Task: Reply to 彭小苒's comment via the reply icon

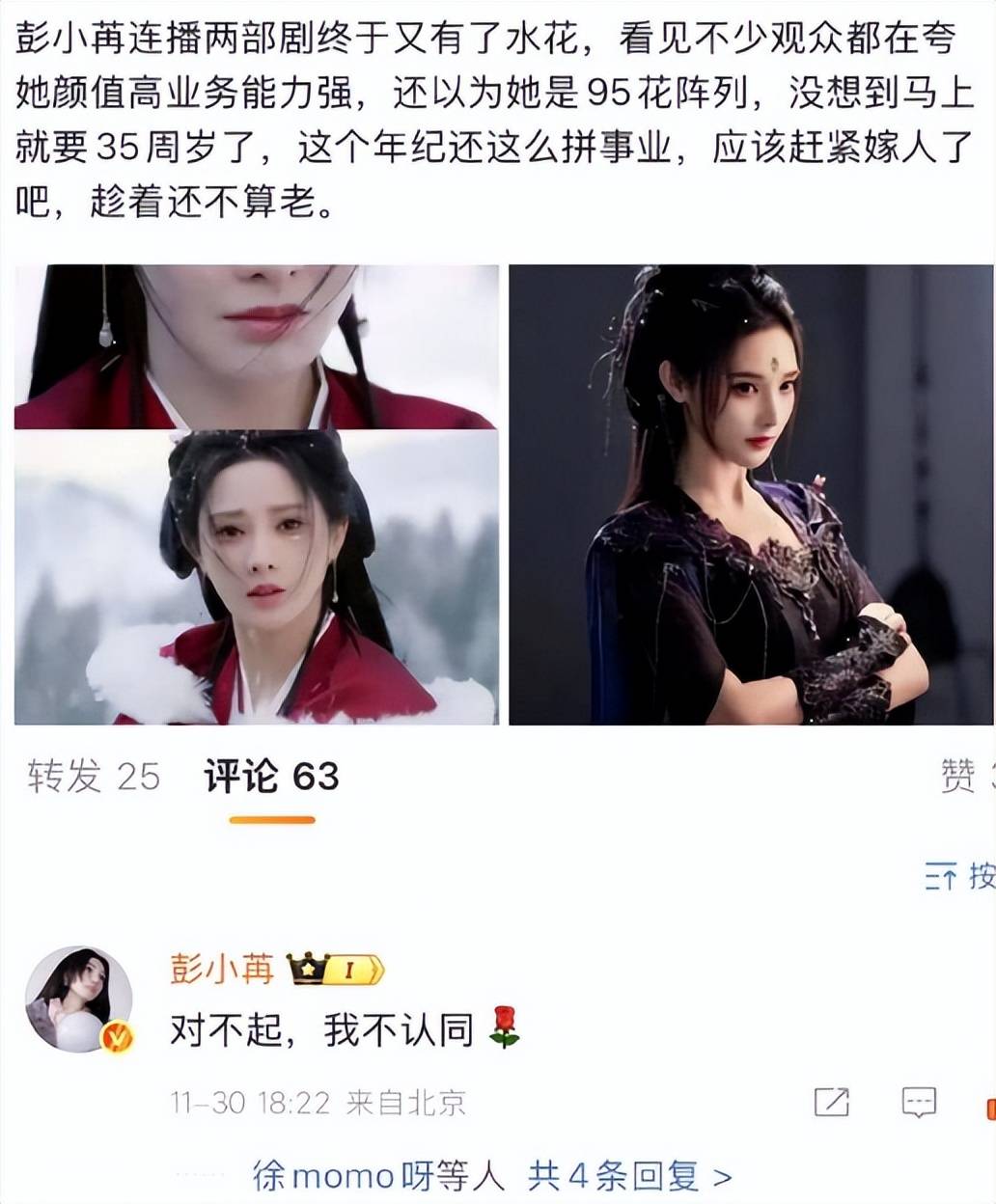Action: [918, 1102]
